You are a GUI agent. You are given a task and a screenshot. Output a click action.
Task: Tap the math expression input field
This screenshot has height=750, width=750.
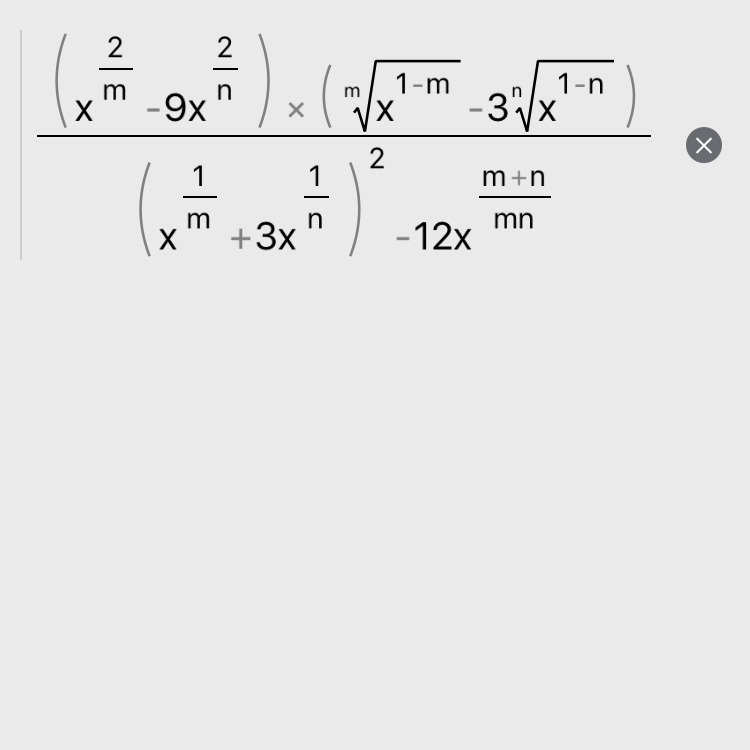[345, 145]
